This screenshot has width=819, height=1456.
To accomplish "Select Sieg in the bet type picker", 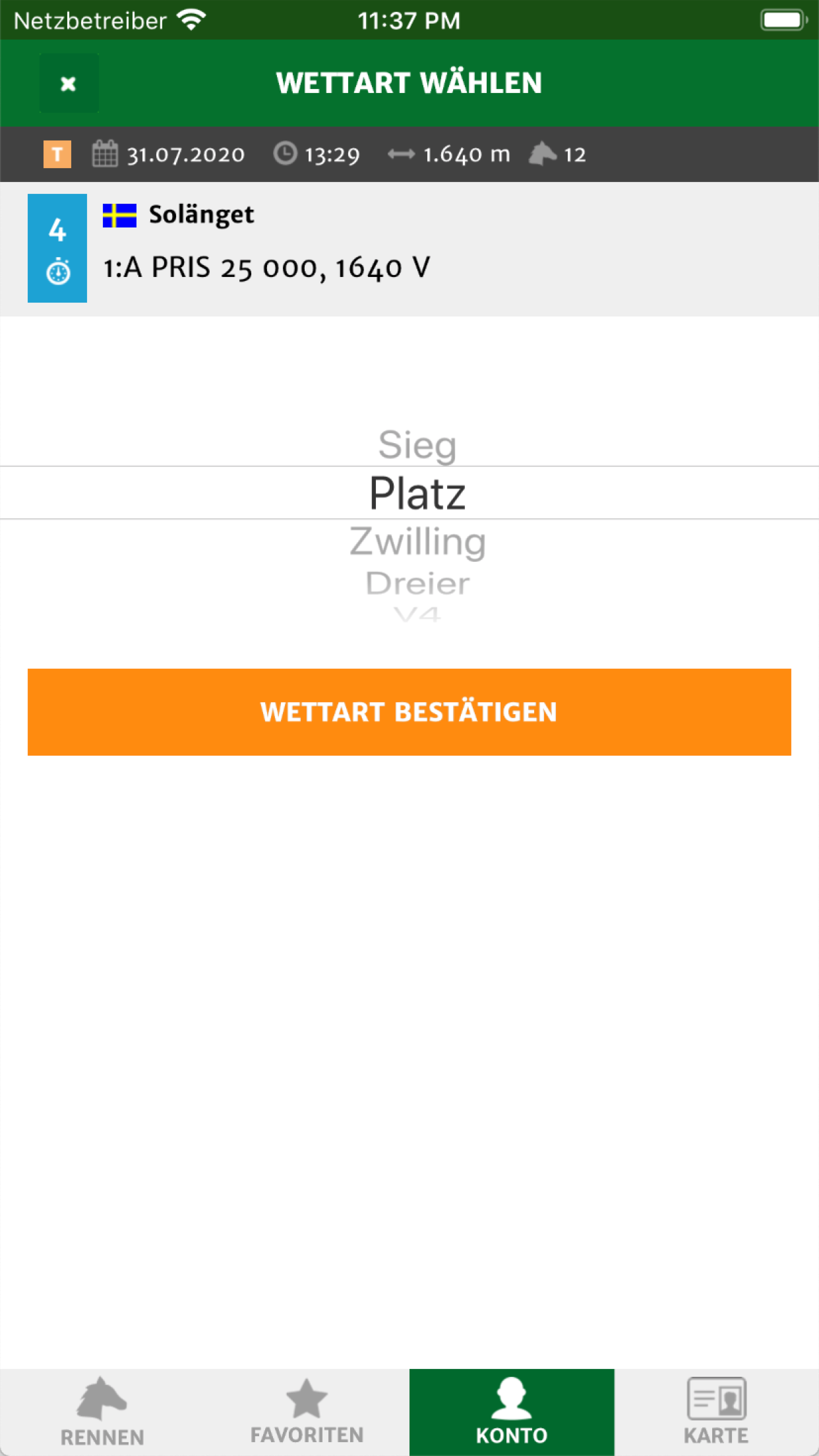I will point(418,443).
